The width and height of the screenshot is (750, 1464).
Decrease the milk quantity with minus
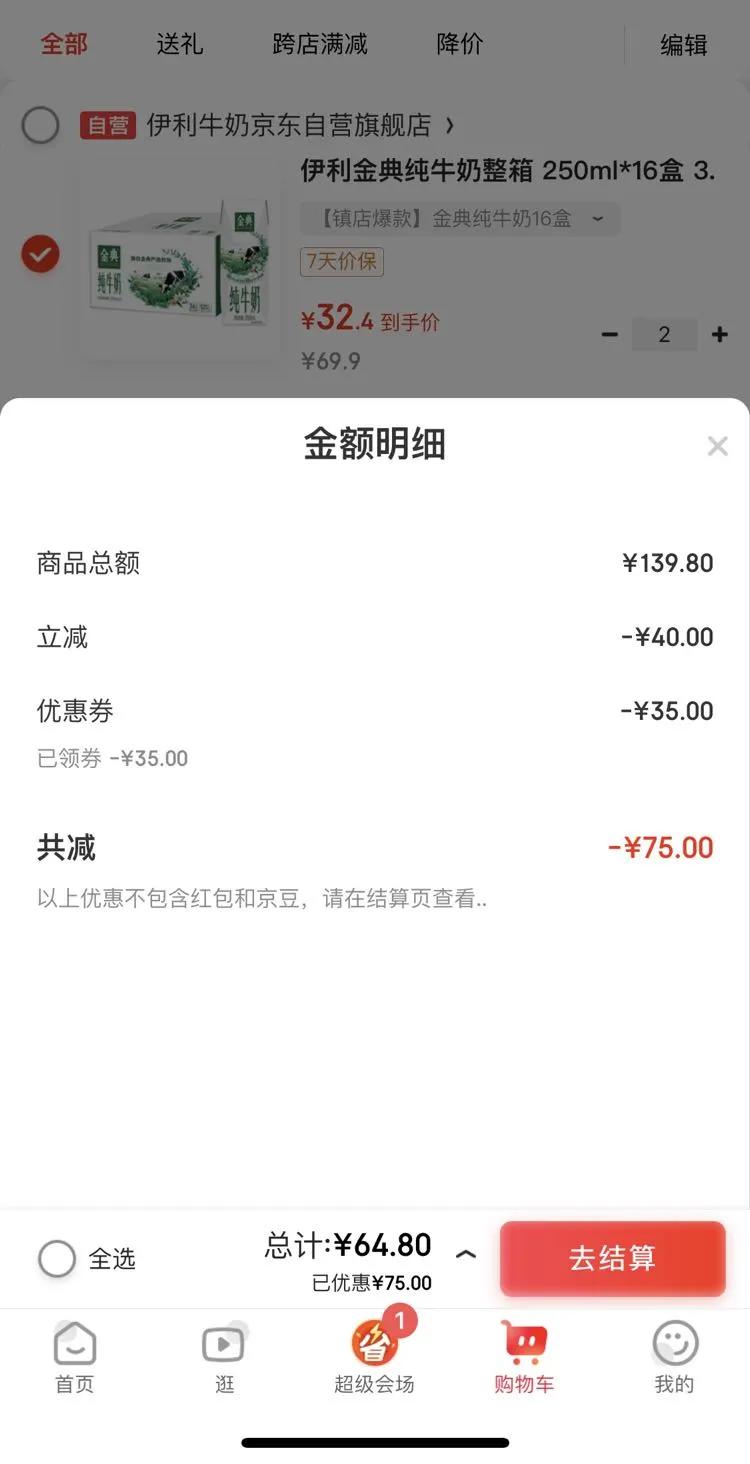610,335
